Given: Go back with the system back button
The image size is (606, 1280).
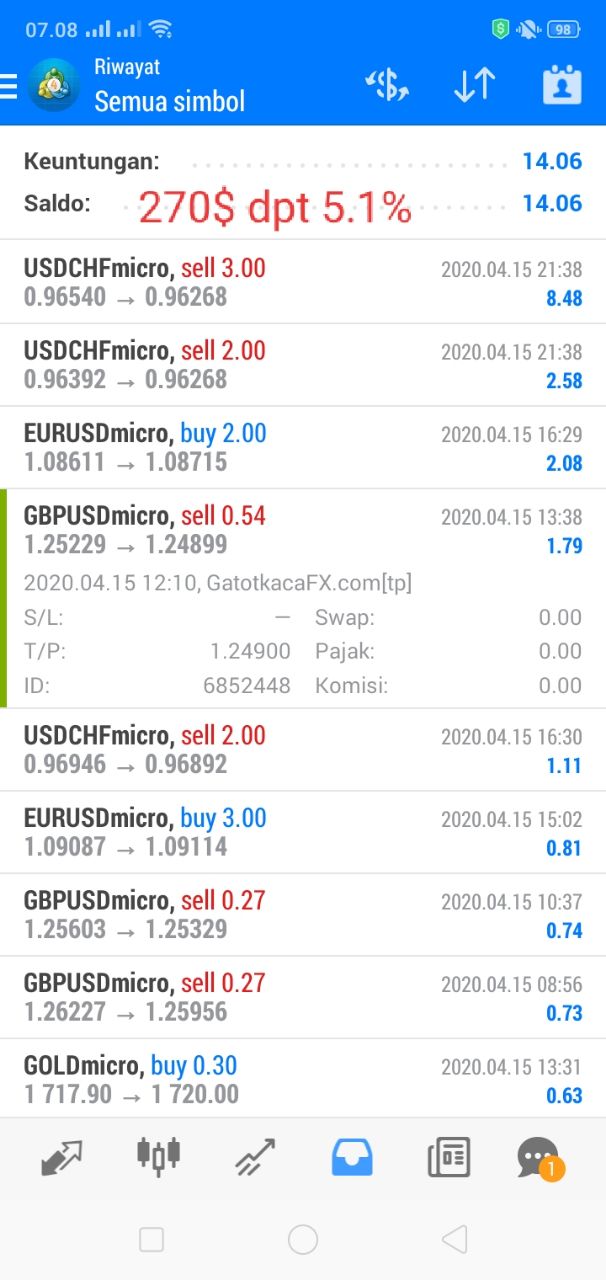Looking at the screenshot, I should click(x=454, y=1240).
